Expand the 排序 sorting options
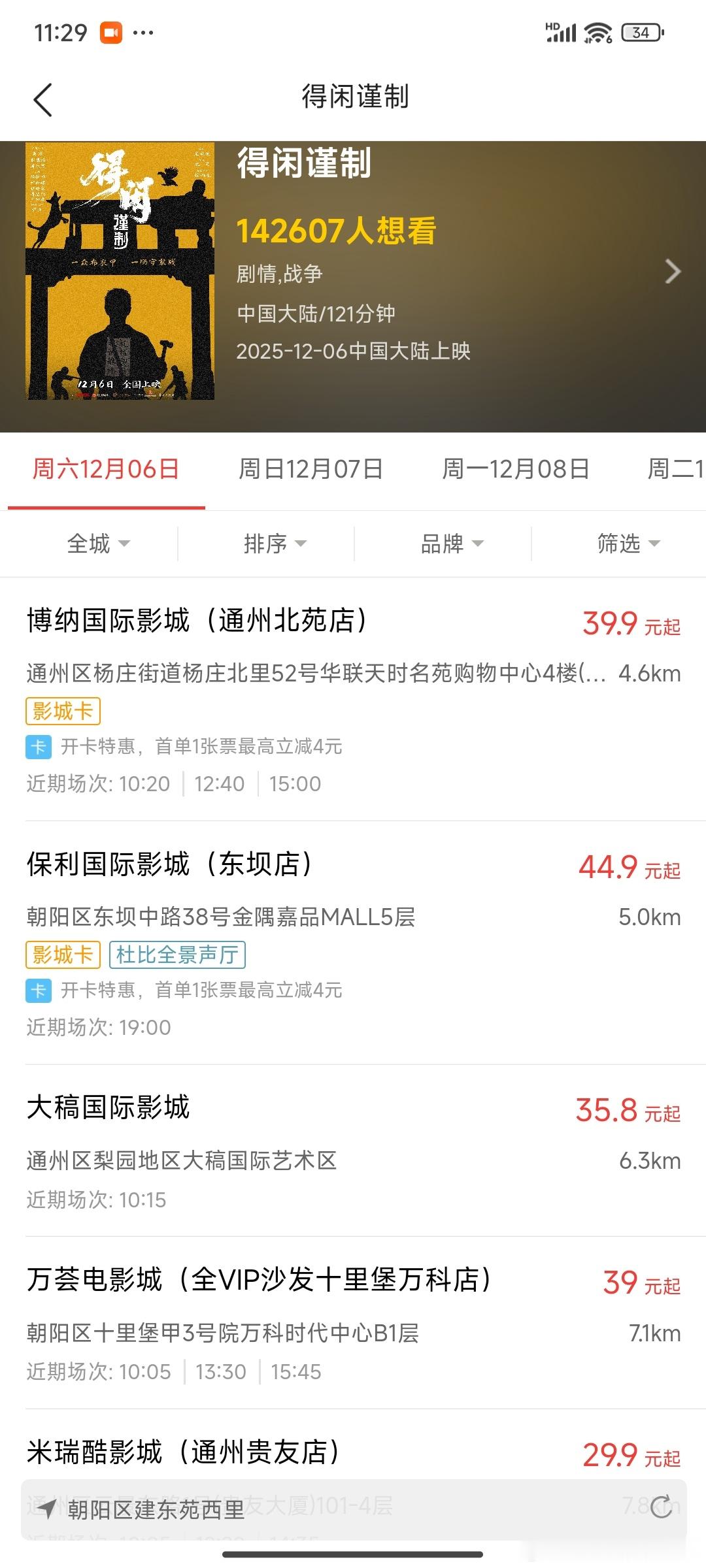 point(276,544)
